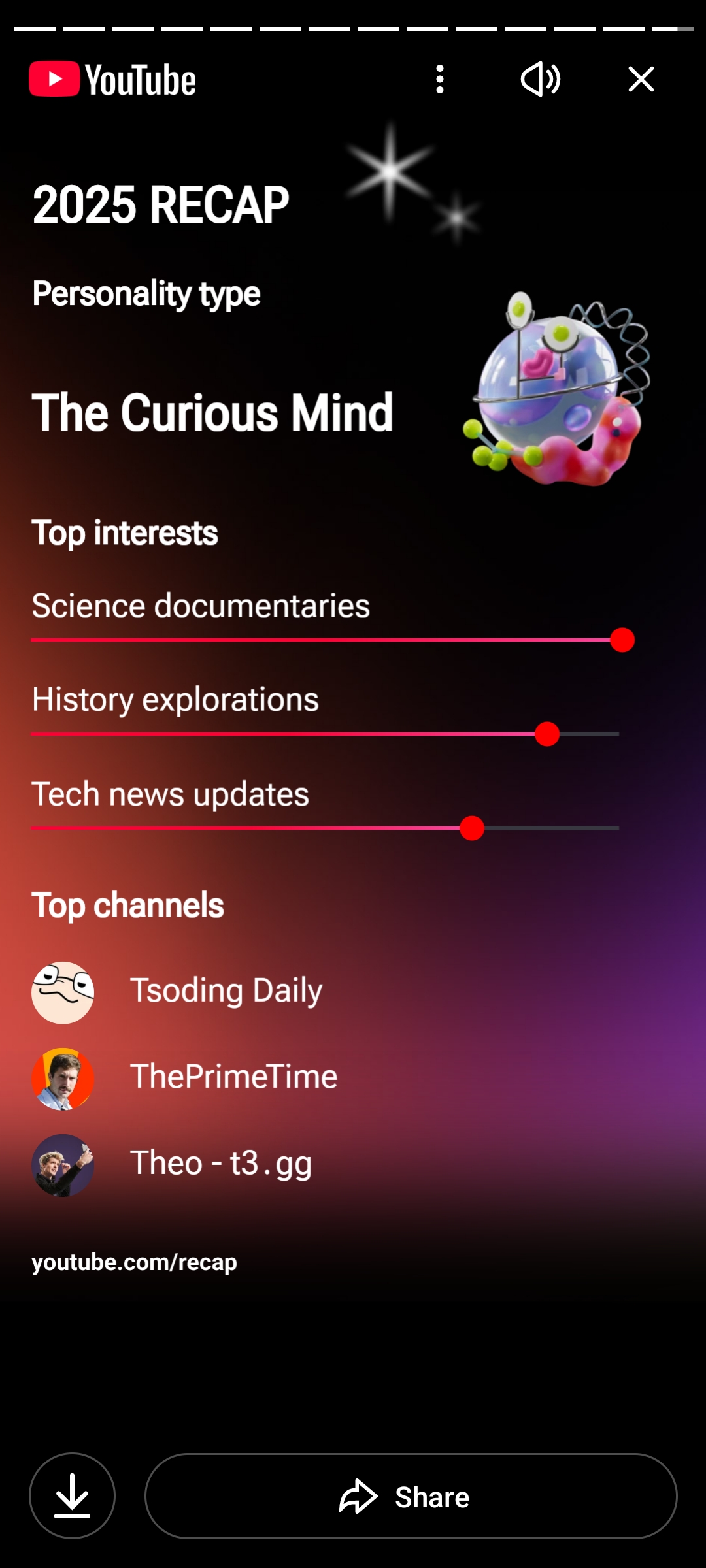The width and height of the screenshot is (706, 1568).
Task: Download the recap card image
Action: pyautogui.click(x=72, y=1495)
